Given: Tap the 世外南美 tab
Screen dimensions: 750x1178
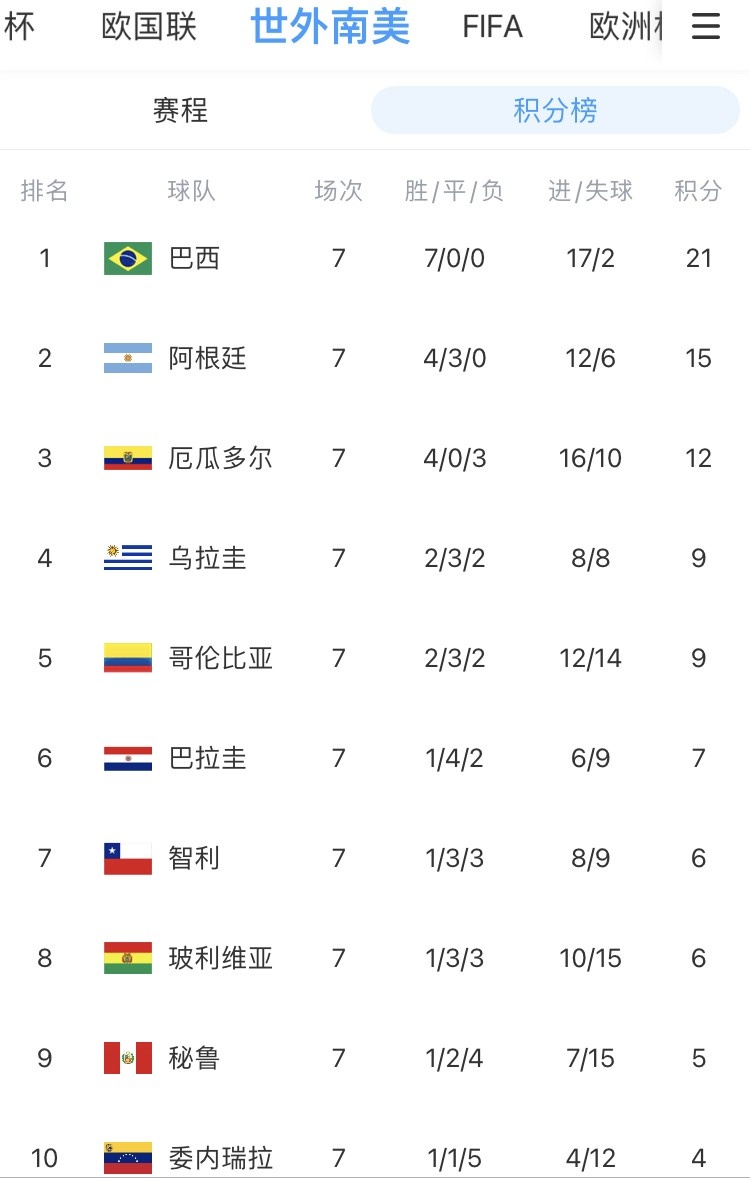Looking at the screenshot, I should (x=330, y=28).
